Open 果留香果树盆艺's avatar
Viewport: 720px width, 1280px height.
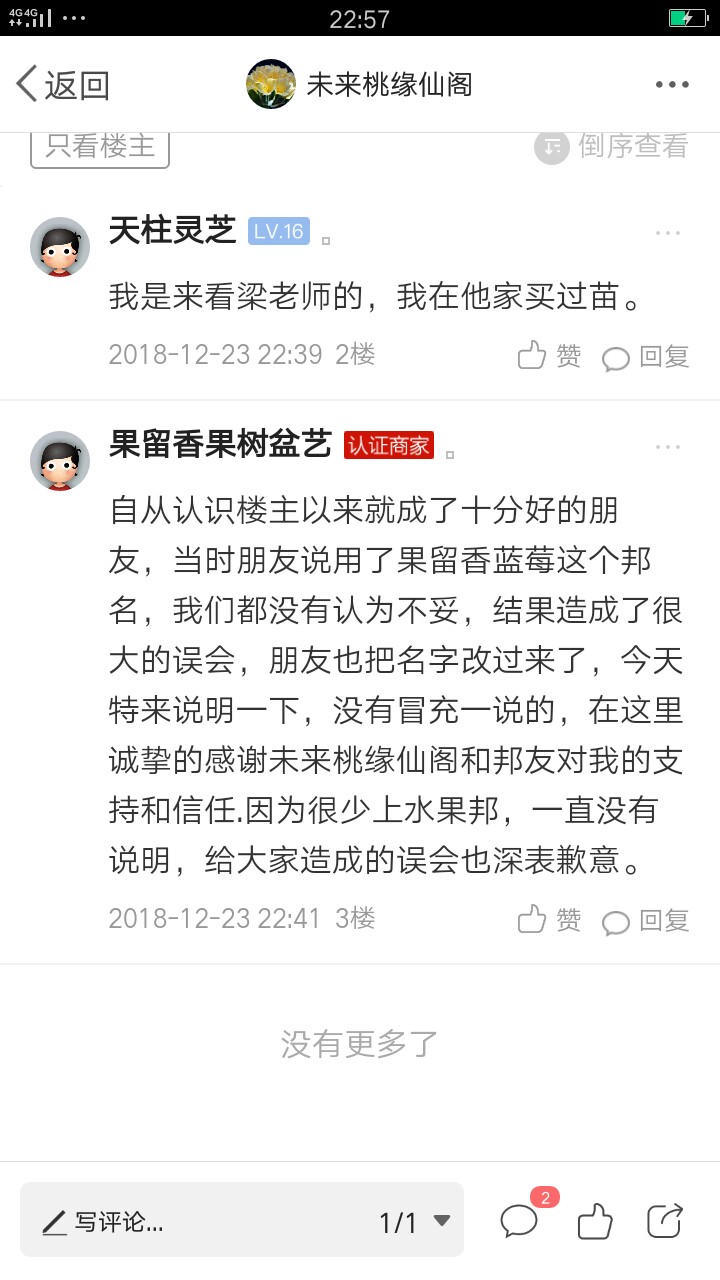(x=60, y=460)
